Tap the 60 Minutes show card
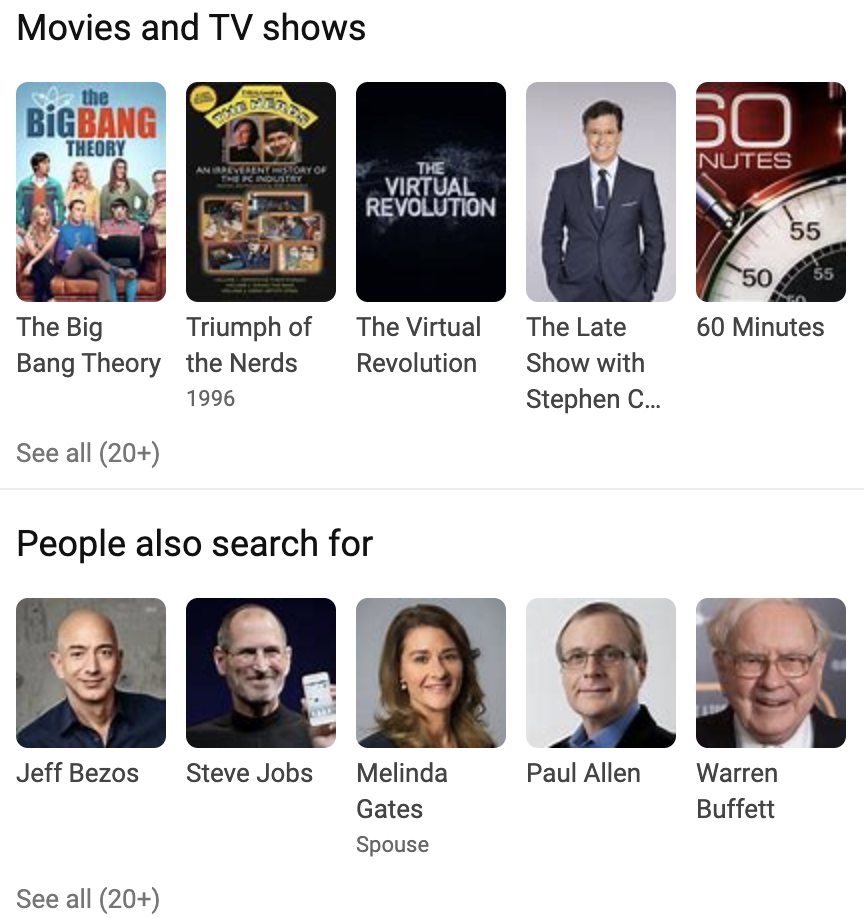 pos(771,192)
